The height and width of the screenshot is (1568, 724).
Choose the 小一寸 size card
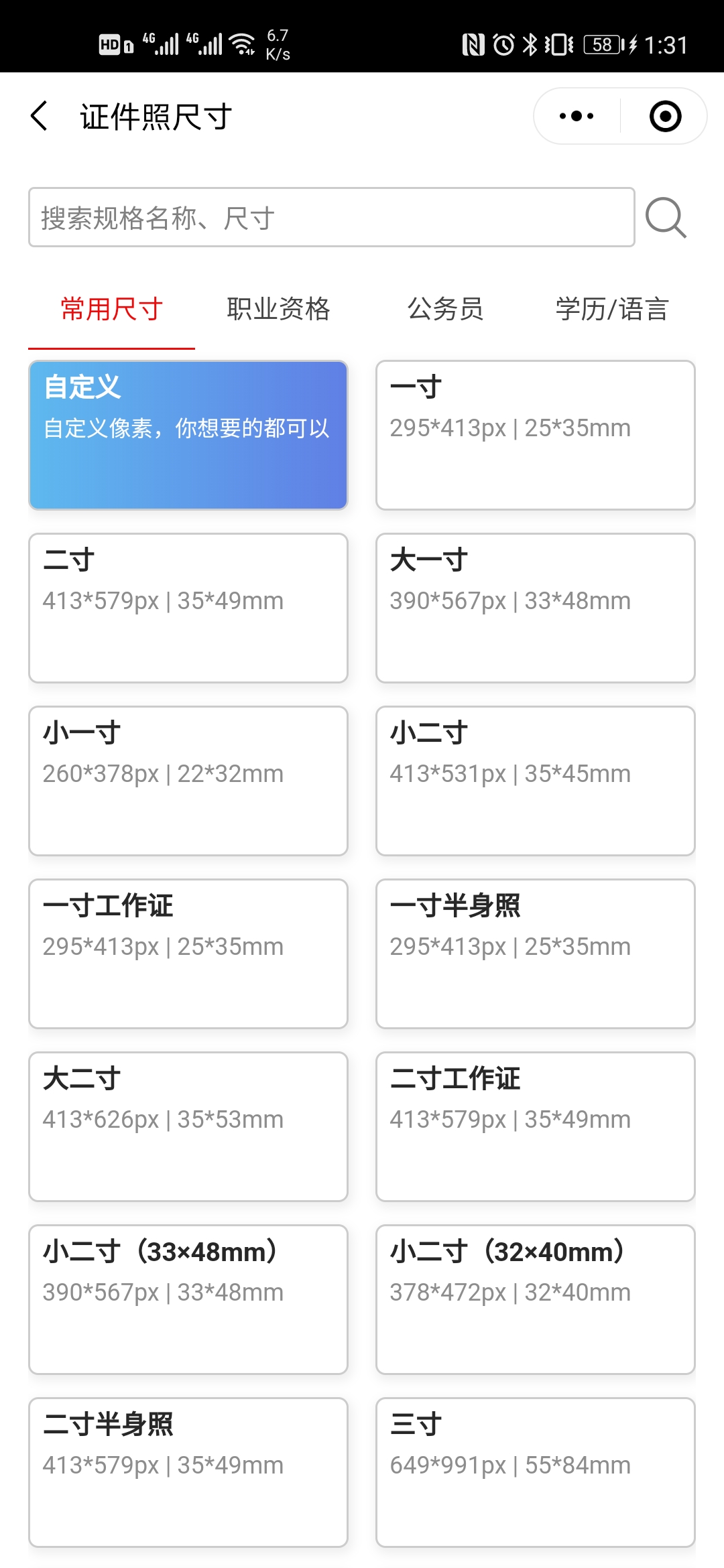coord(188,781)
